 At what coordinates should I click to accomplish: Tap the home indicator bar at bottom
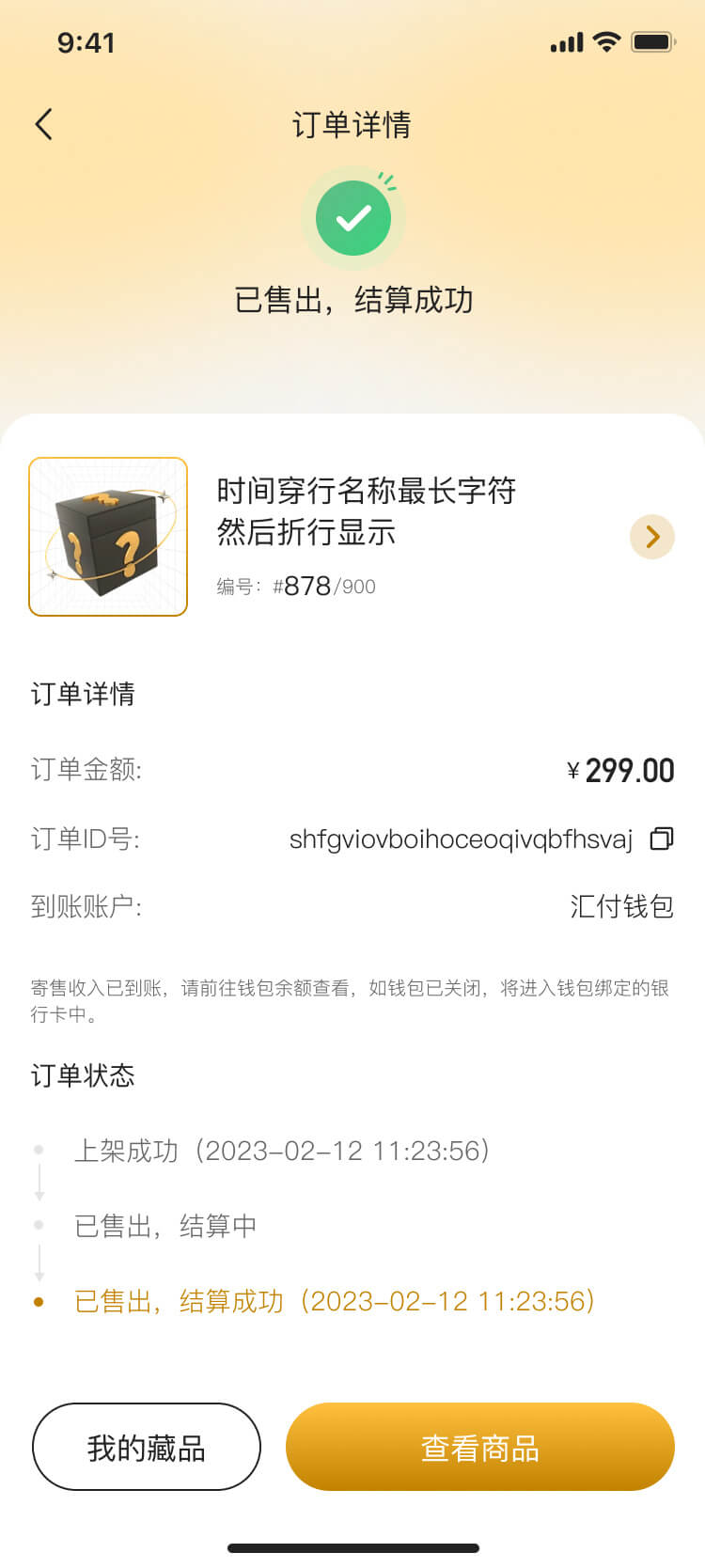(352, 1545)
